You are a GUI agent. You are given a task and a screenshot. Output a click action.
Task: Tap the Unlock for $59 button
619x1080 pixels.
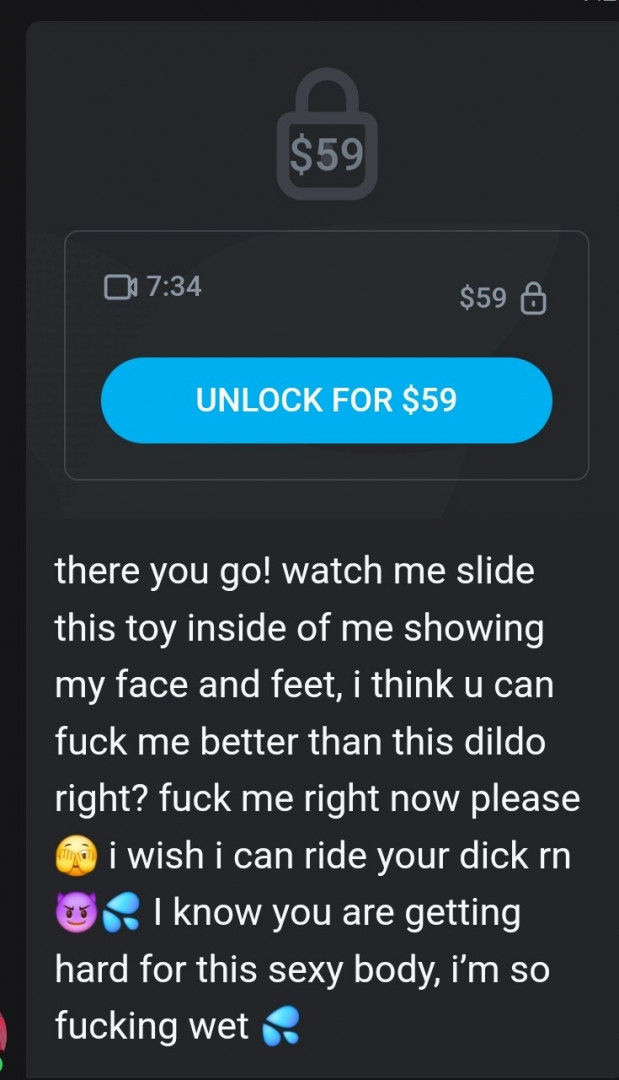click(326, 400)
